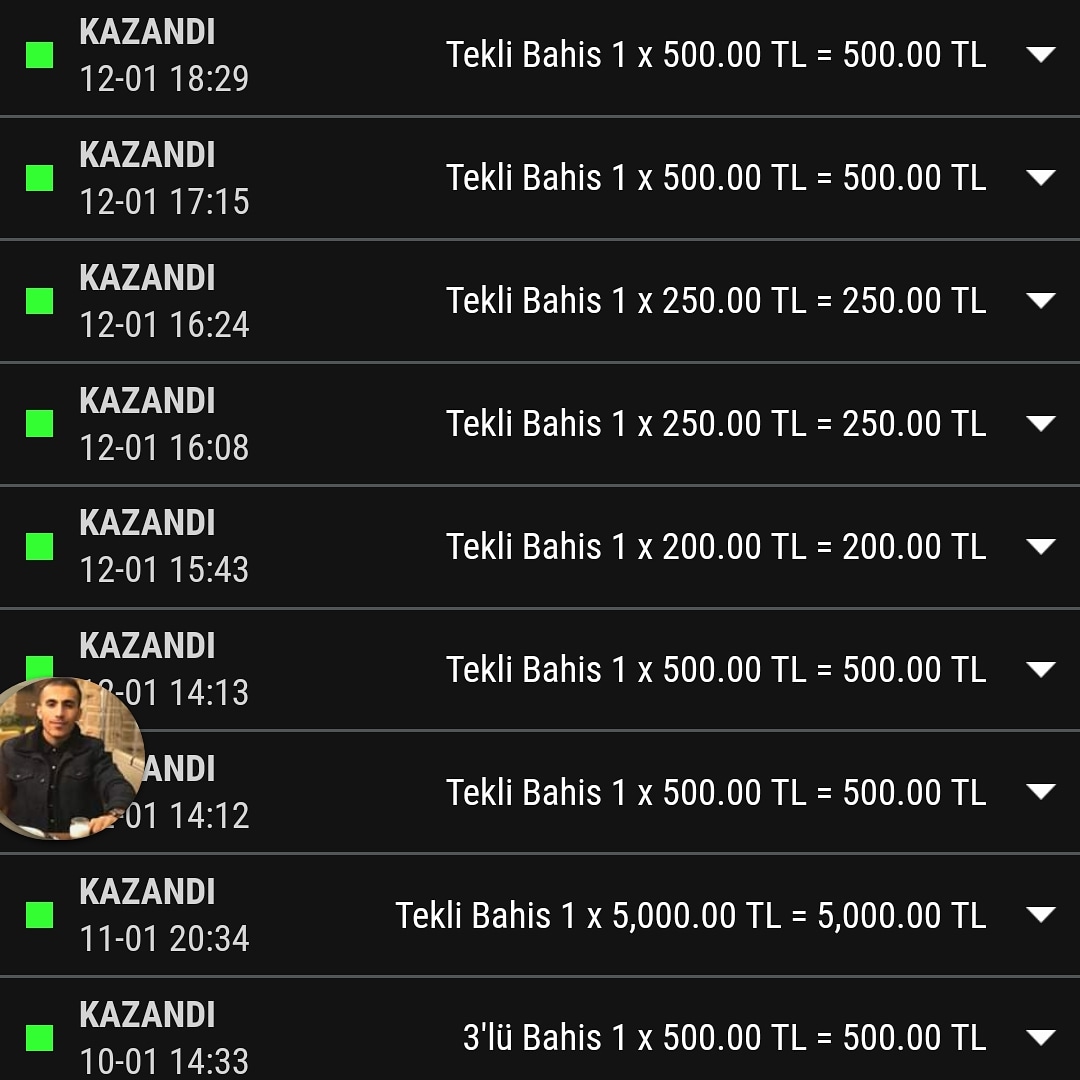Viewport: 1080px width, 1080px height.
Task: Expand the 5,000.00 TL bet from 11-01
Action: point(1041,915)
